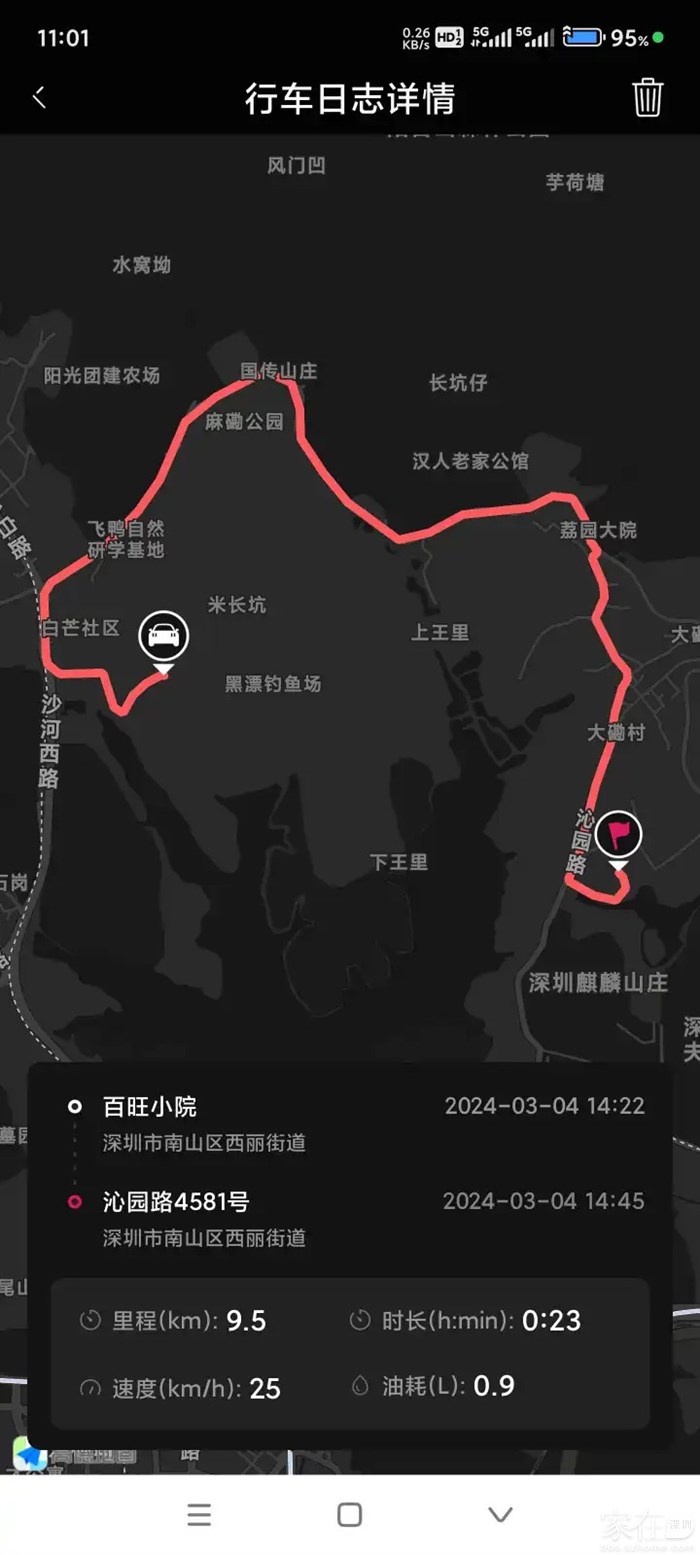Tap the system home square button
Viewport: 700px width, 1555px height.
tap(349, 1514)
